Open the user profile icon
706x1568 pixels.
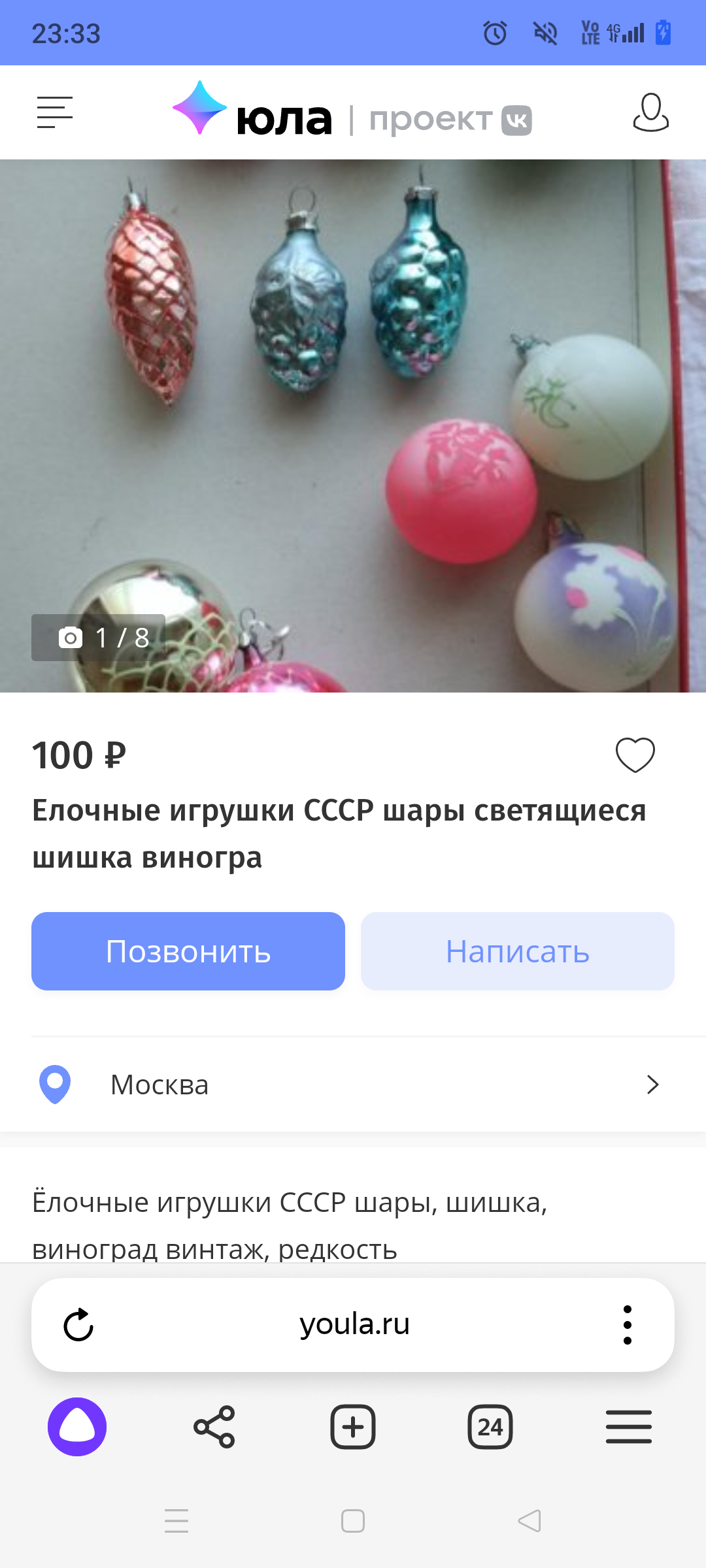650,112
